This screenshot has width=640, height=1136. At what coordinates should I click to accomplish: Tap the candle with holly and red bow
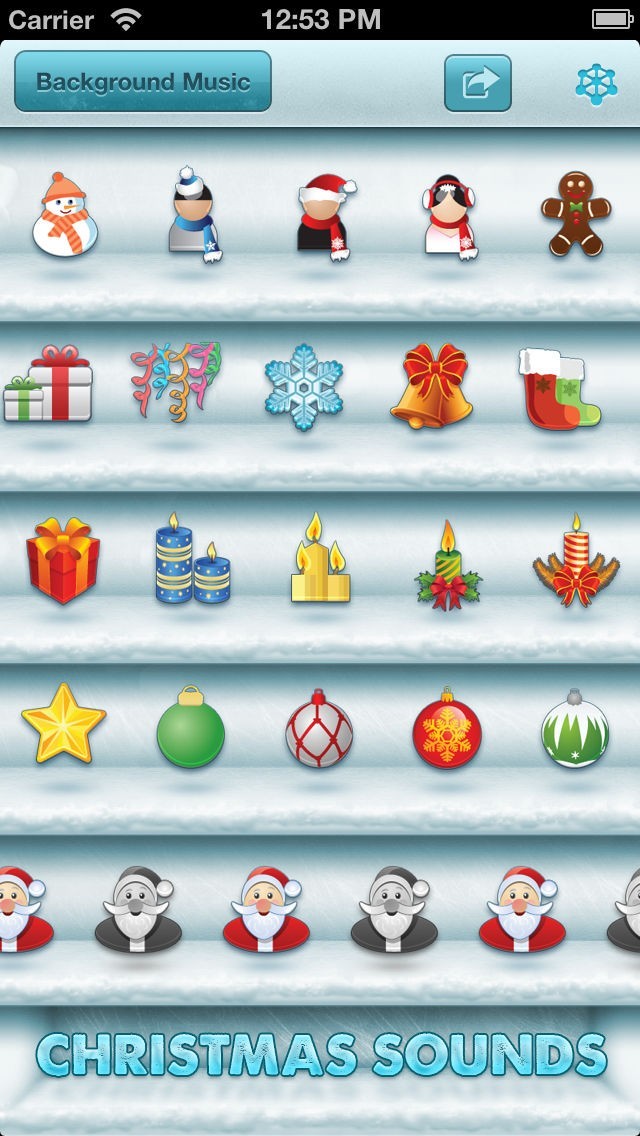(x=447, y=566)
